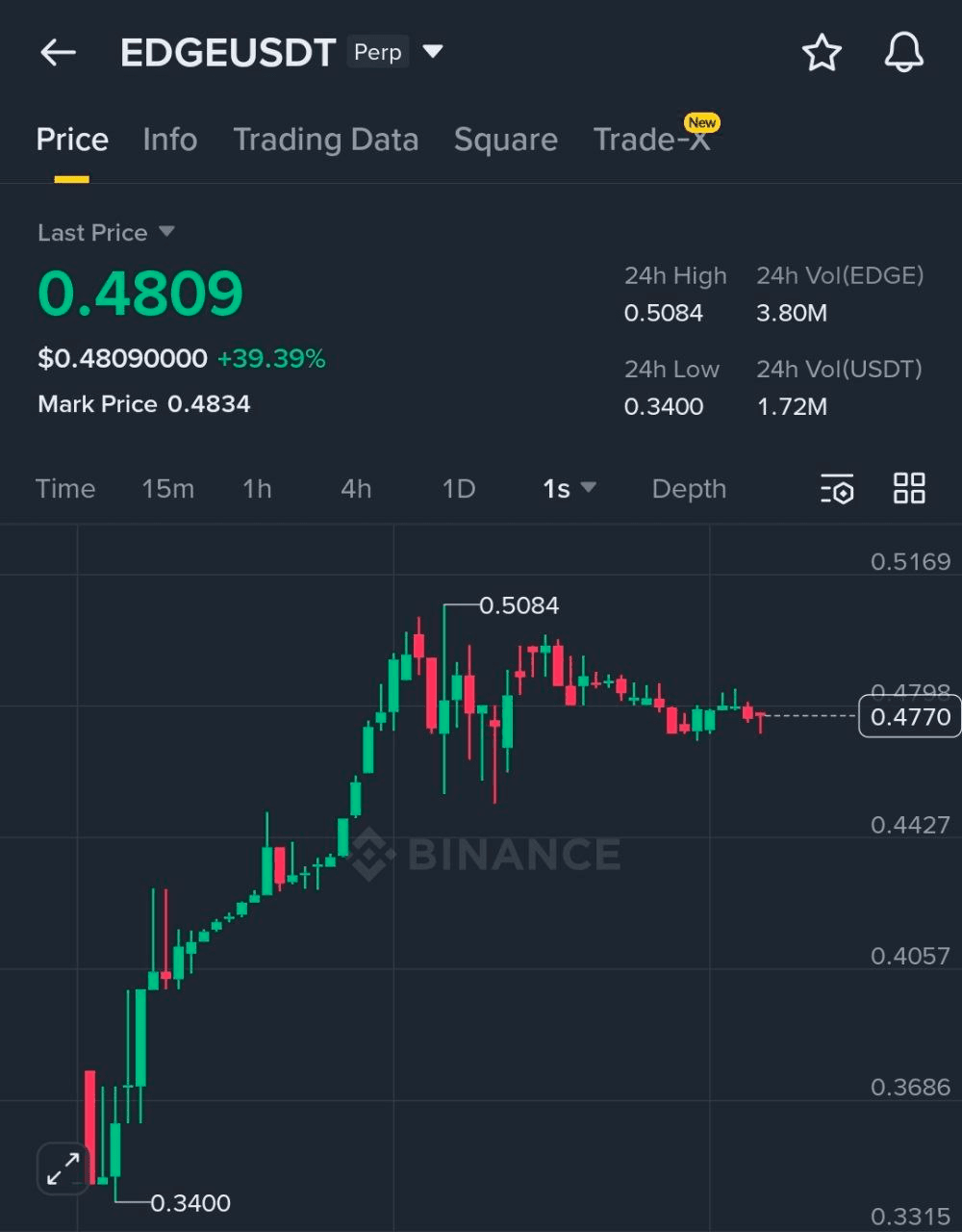Select the Time chart view
This screenshot has width=962, height=1232.
pyautogui.click(x=65, y=489)
